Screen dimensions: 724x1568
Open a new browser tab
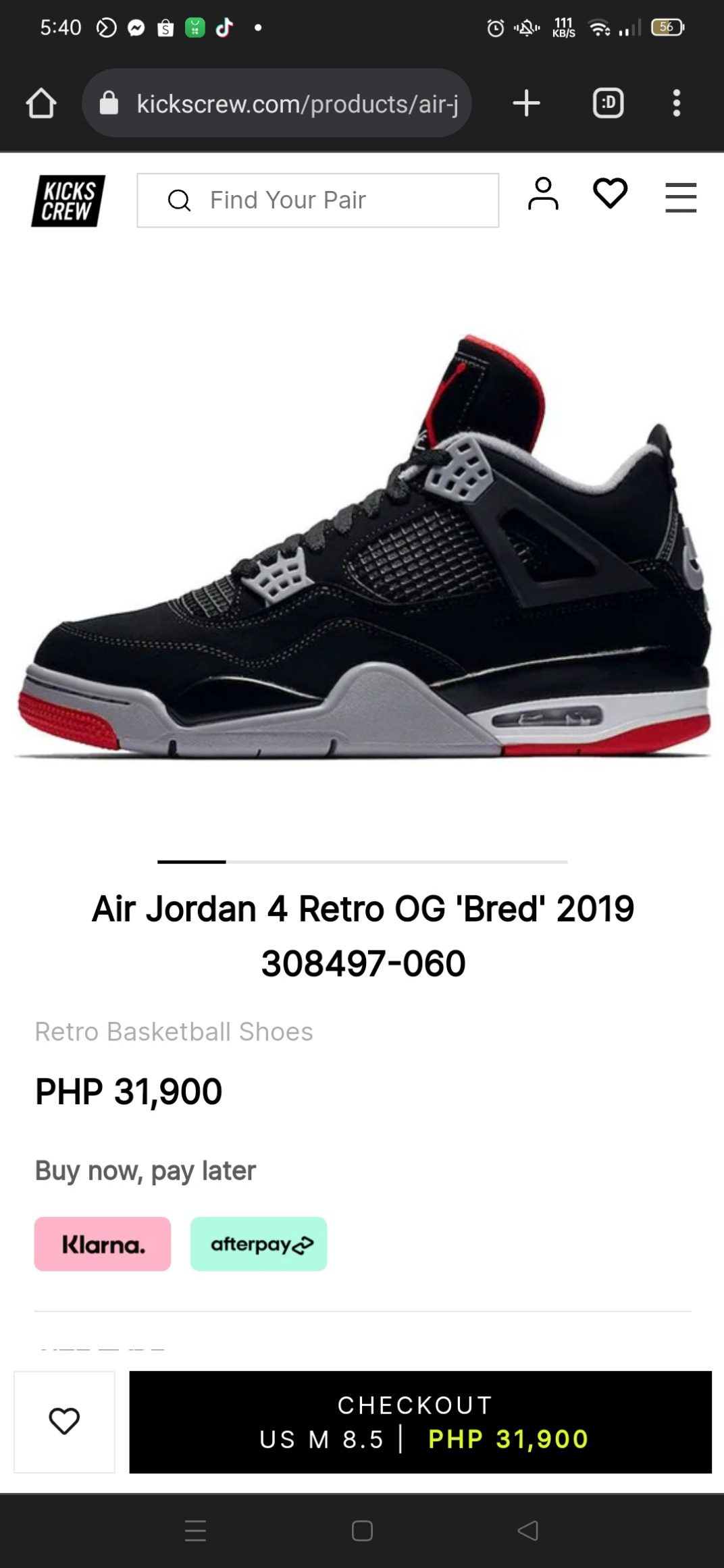tap(526, 103)
